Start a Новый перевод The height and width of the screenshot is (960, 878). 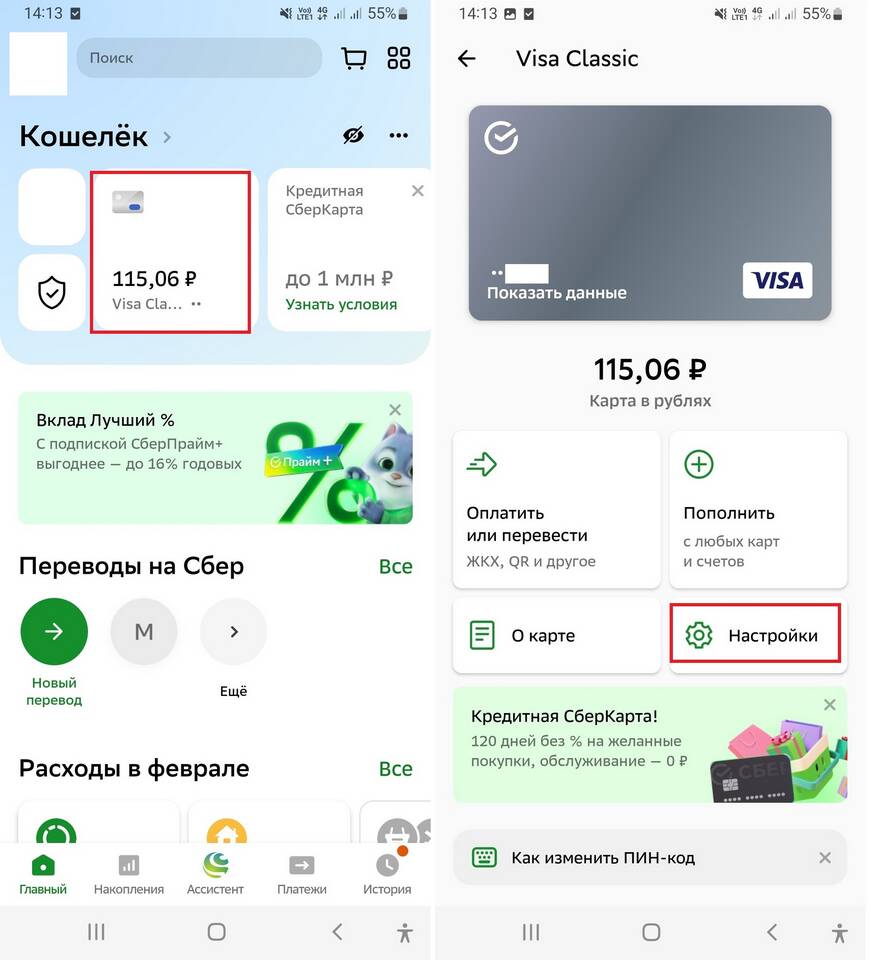54,631
